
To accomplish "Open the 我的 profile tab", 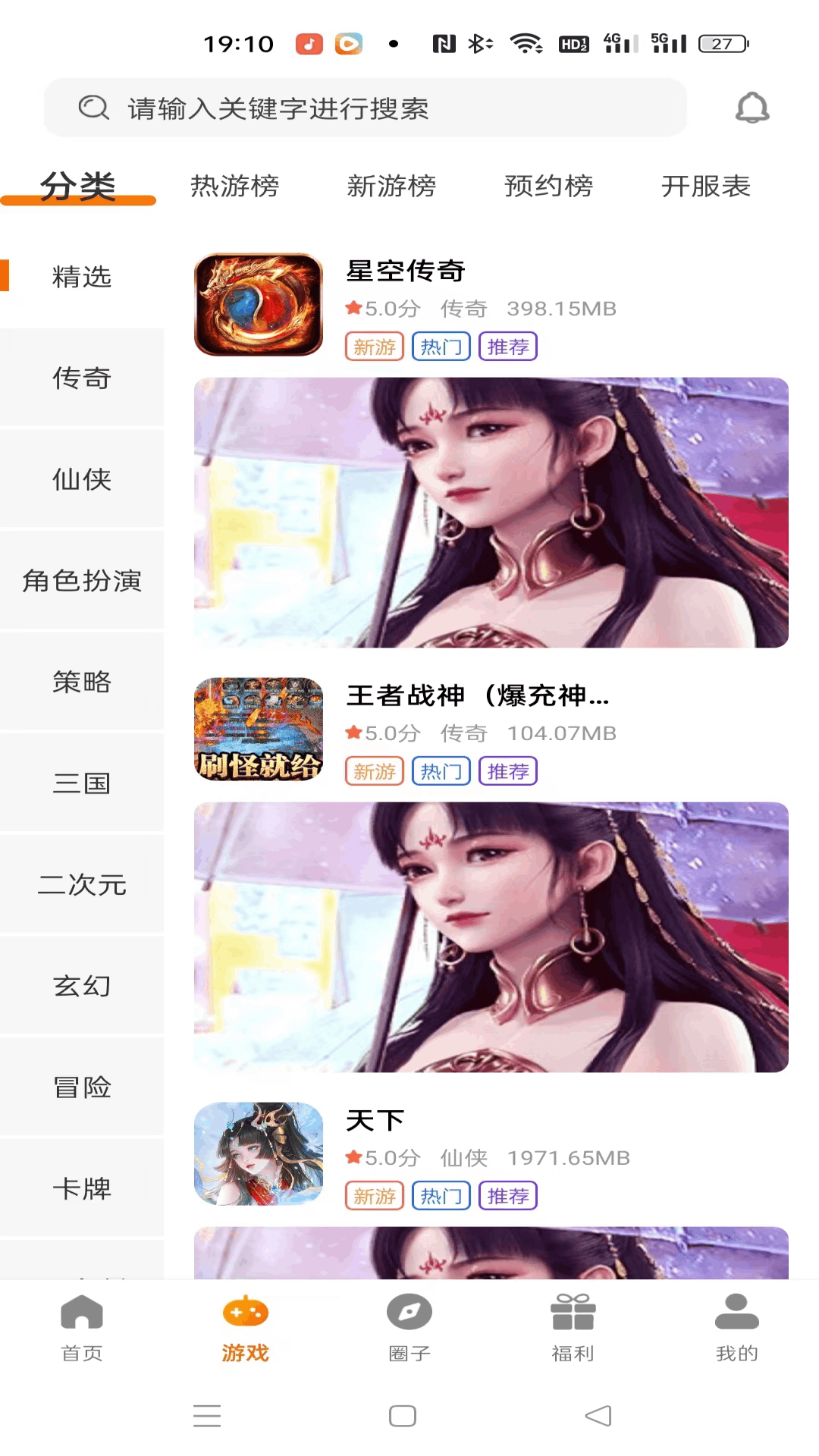I will point(736,1327).
